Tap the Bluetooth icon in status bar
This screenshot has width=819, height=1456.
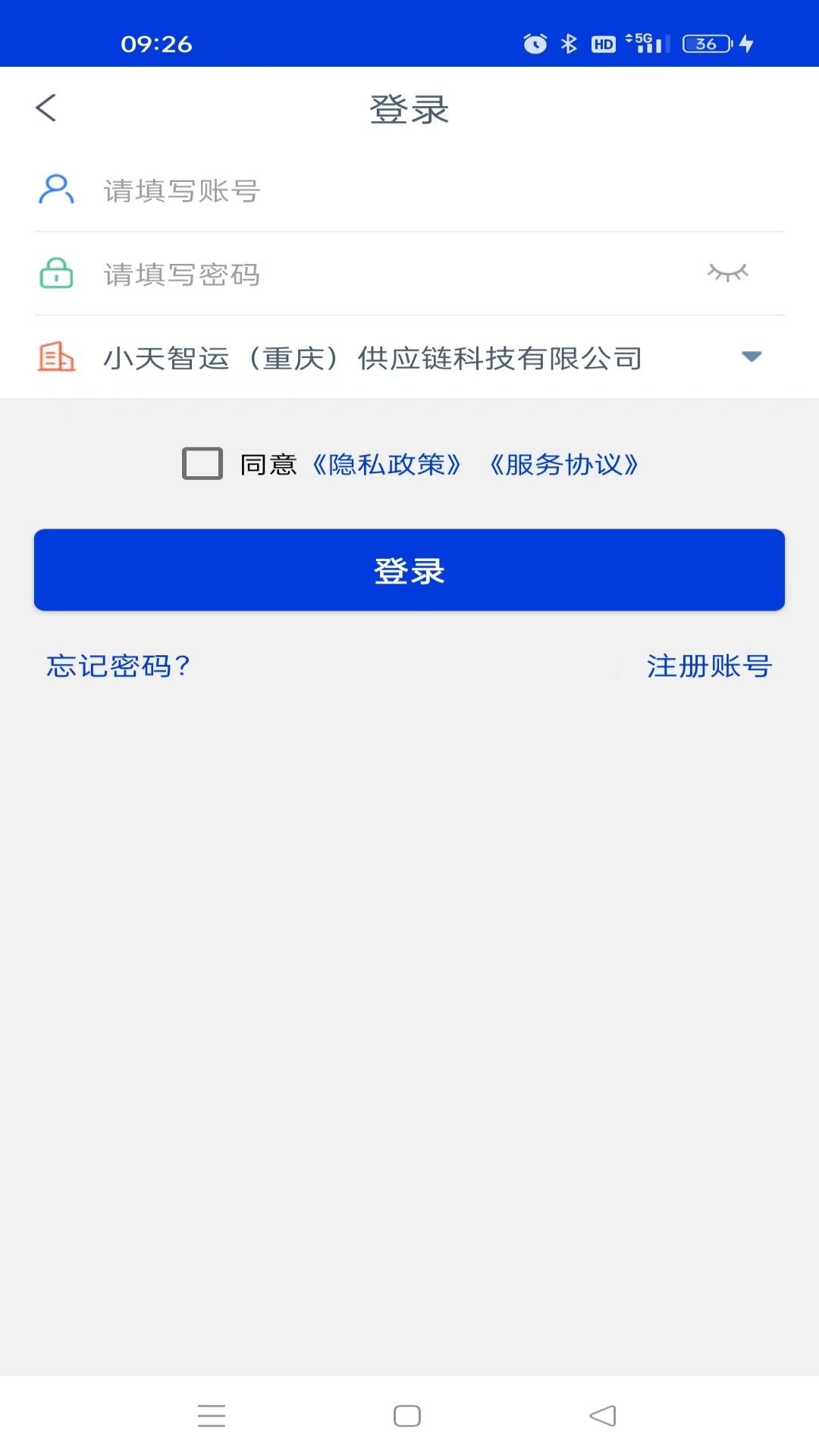pyautogui.click(x=571, y=43)
